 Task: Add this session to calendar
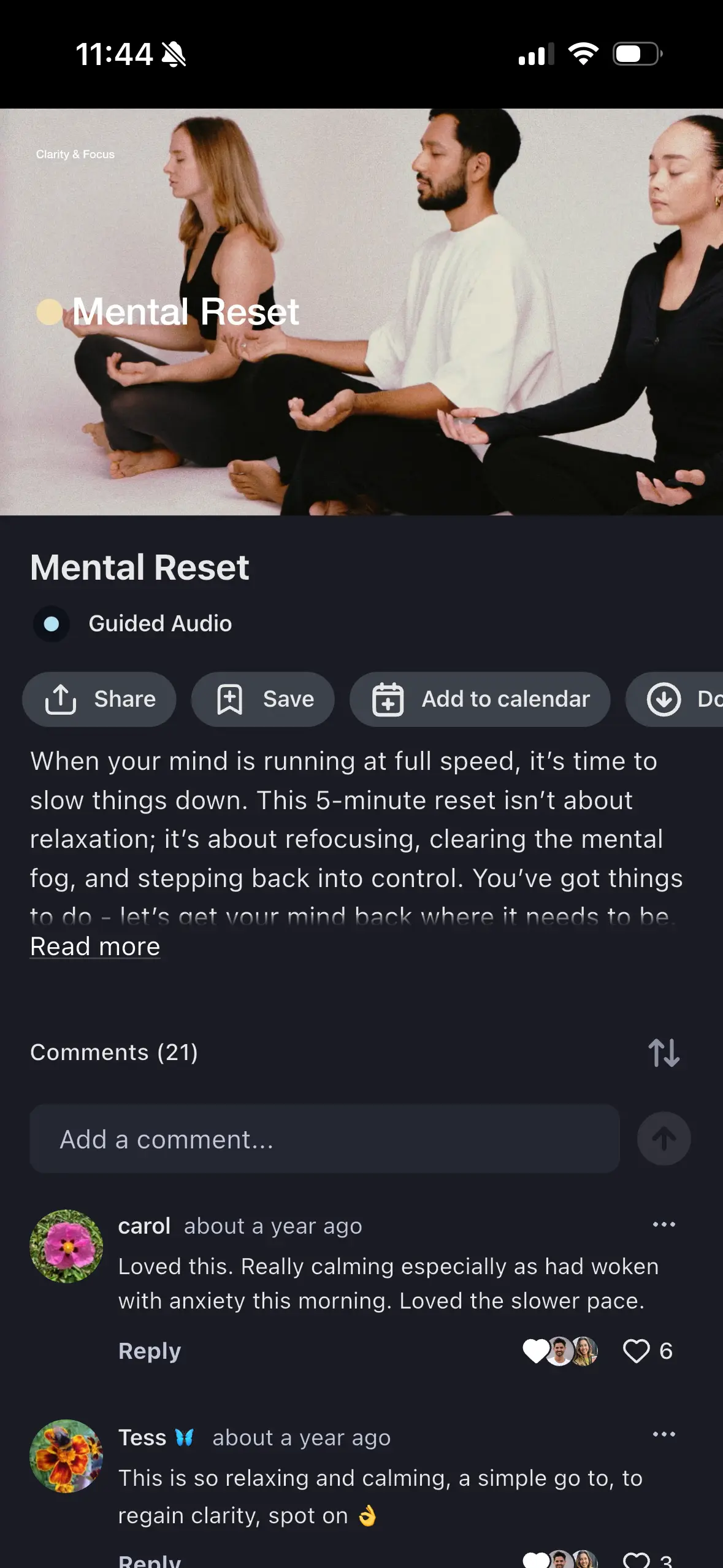[x=480, y=699]
